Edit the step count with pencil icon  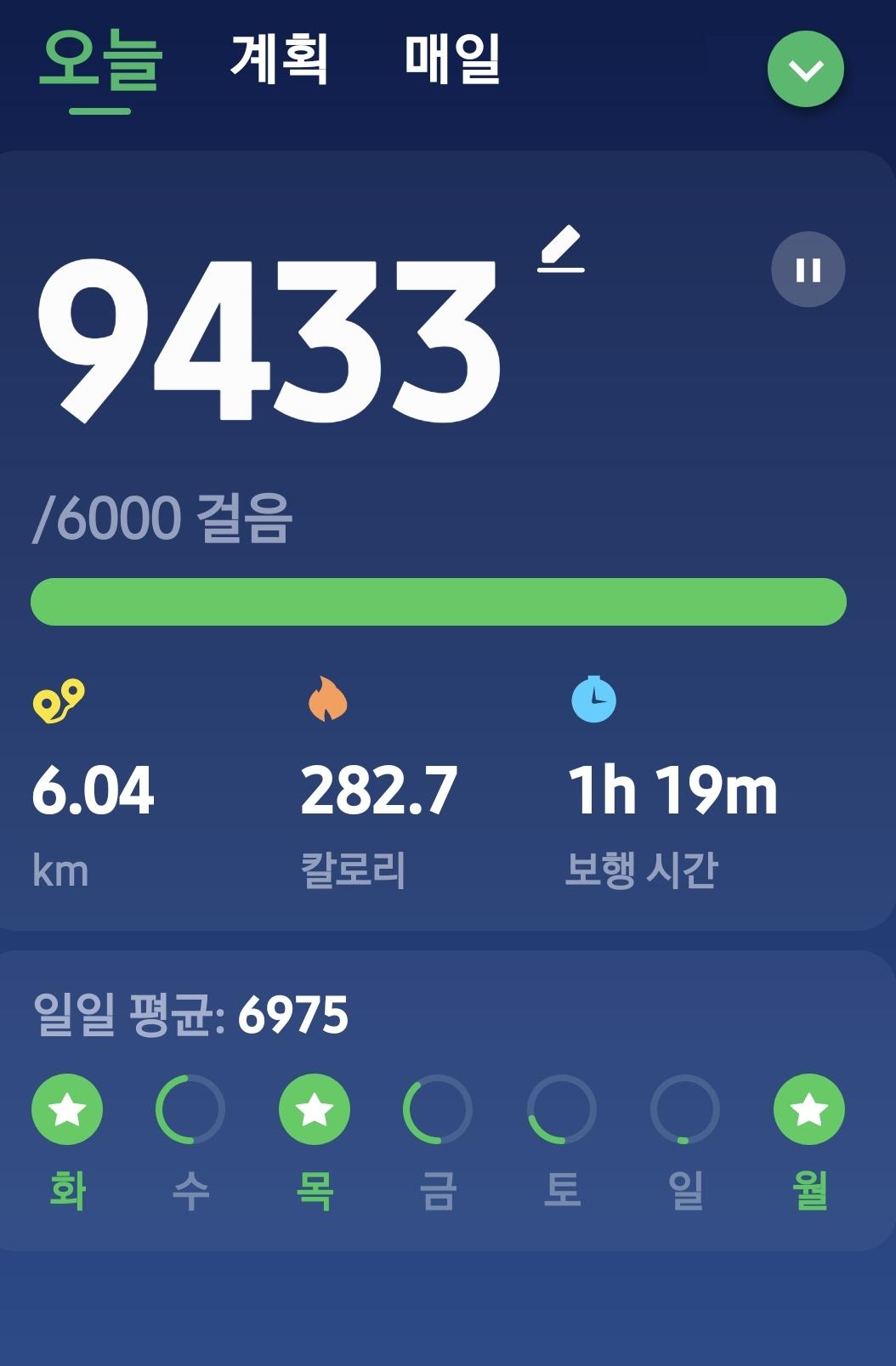pos(561,249)
